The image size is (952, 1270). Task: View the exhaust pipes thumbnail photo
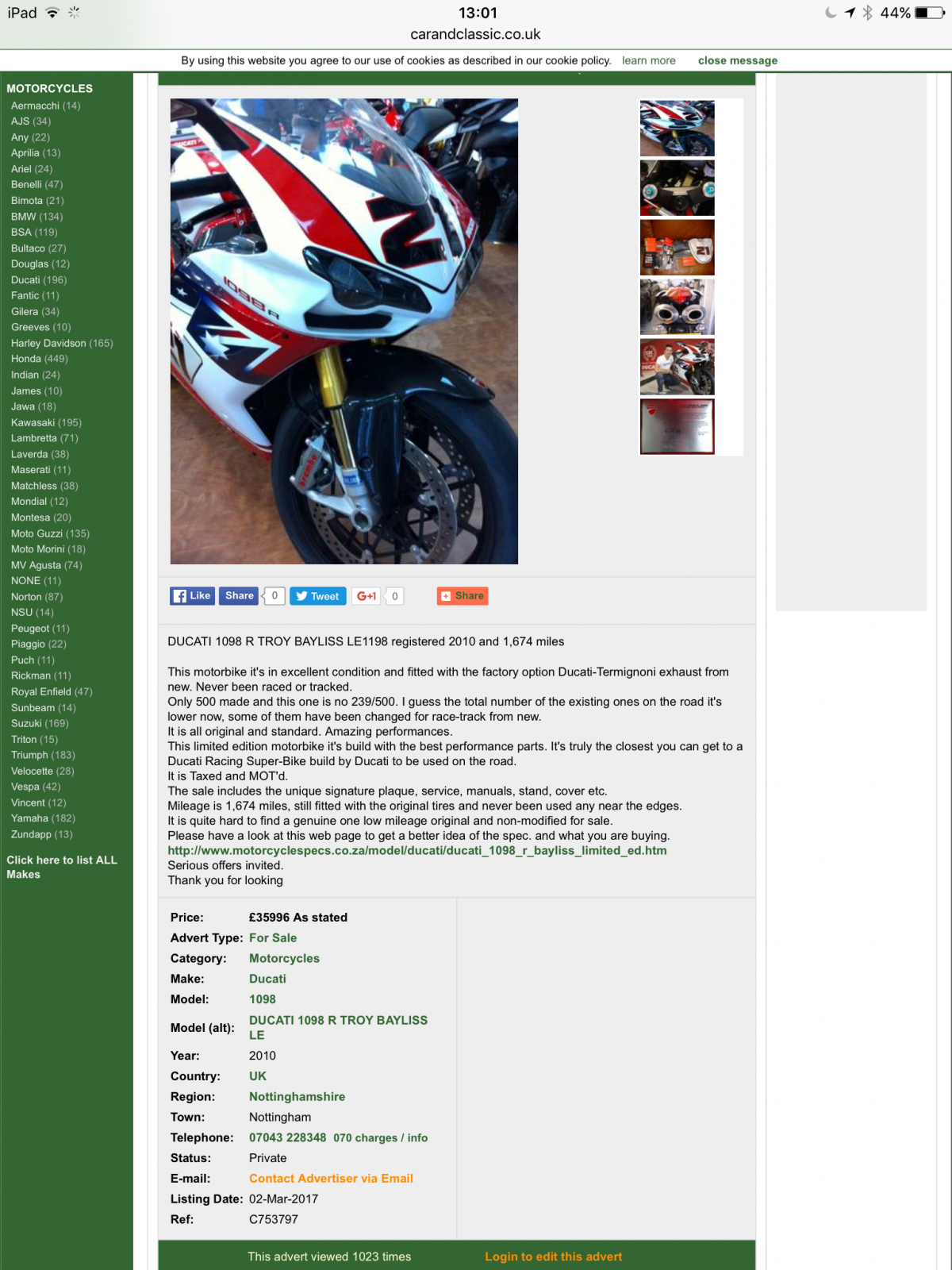click(677, 307)
